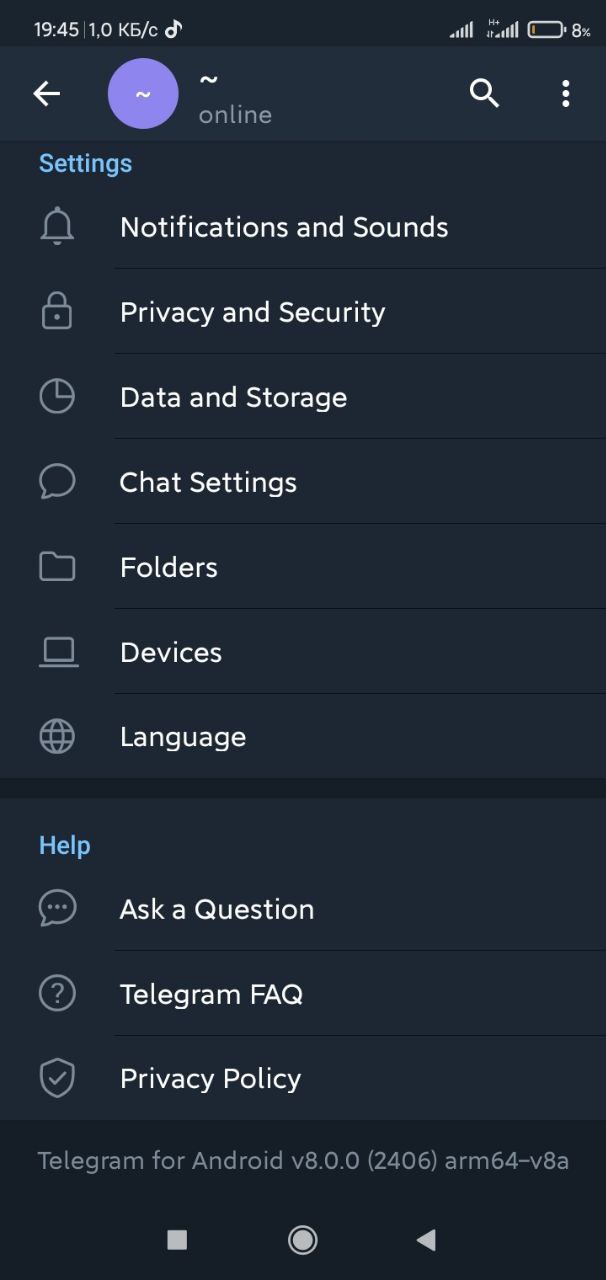Tap the purple profile avatar
Screen dimensions: 606x1280
pos(143,94)
